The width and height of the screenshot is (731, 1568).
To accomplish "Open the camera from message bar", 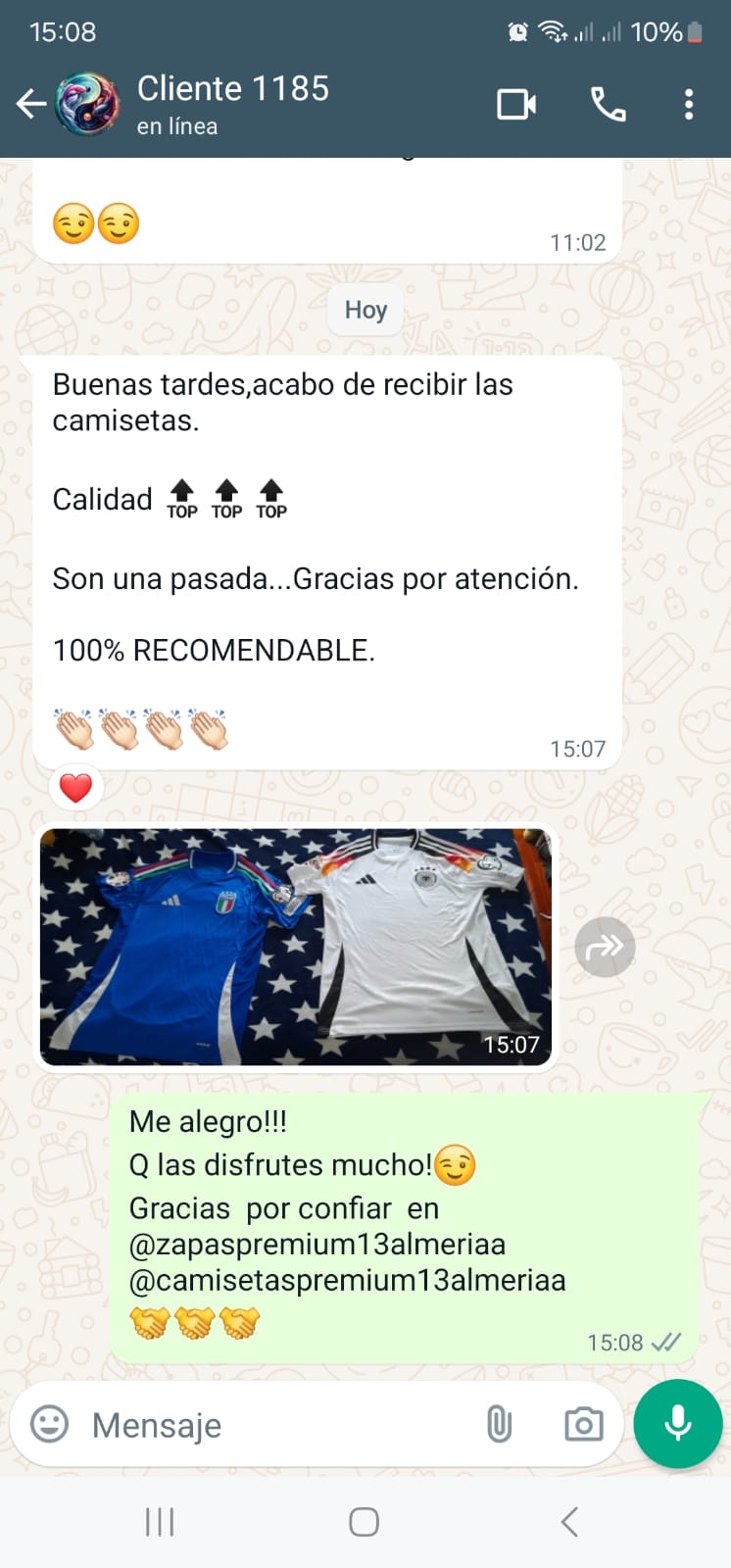I will point(583,1424).
